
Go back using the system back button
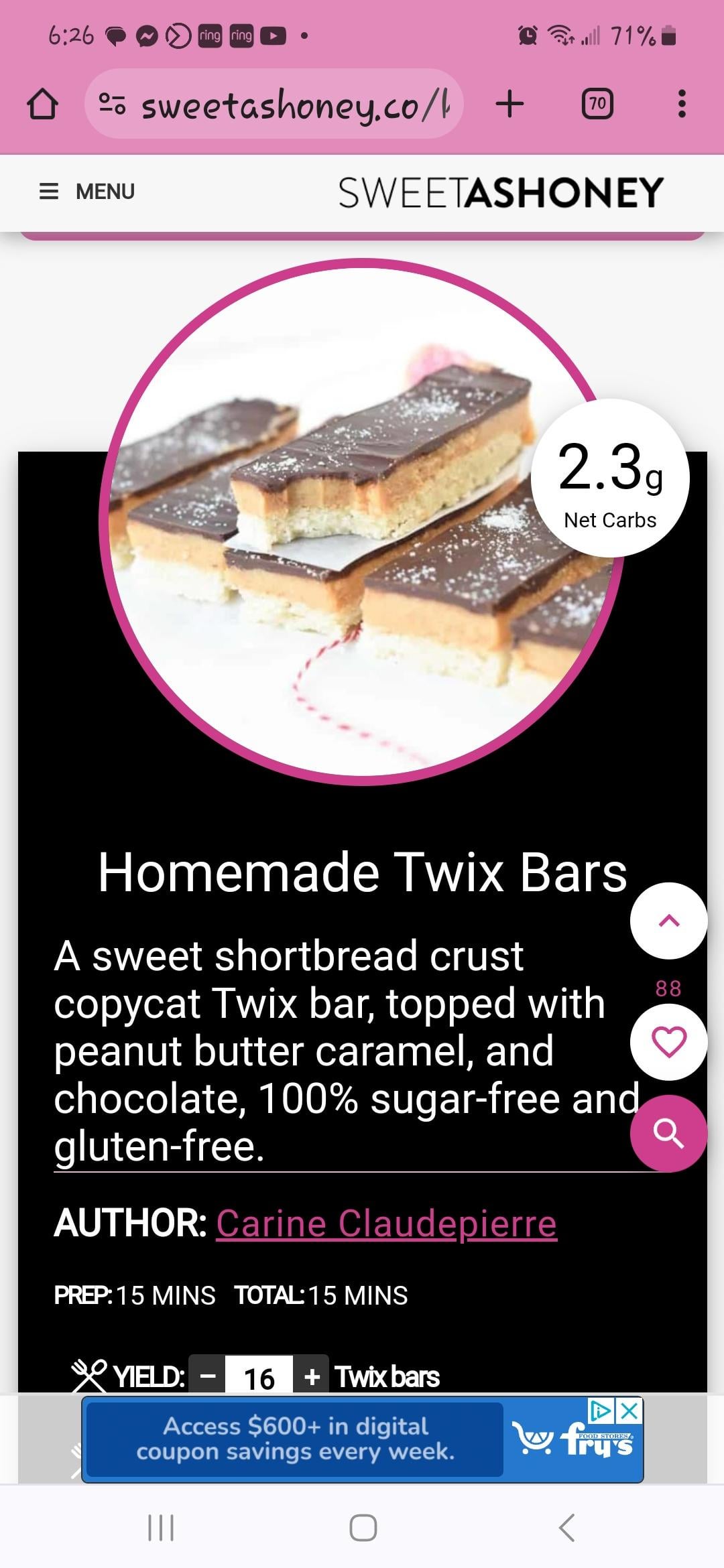(x=566, y=1528)
